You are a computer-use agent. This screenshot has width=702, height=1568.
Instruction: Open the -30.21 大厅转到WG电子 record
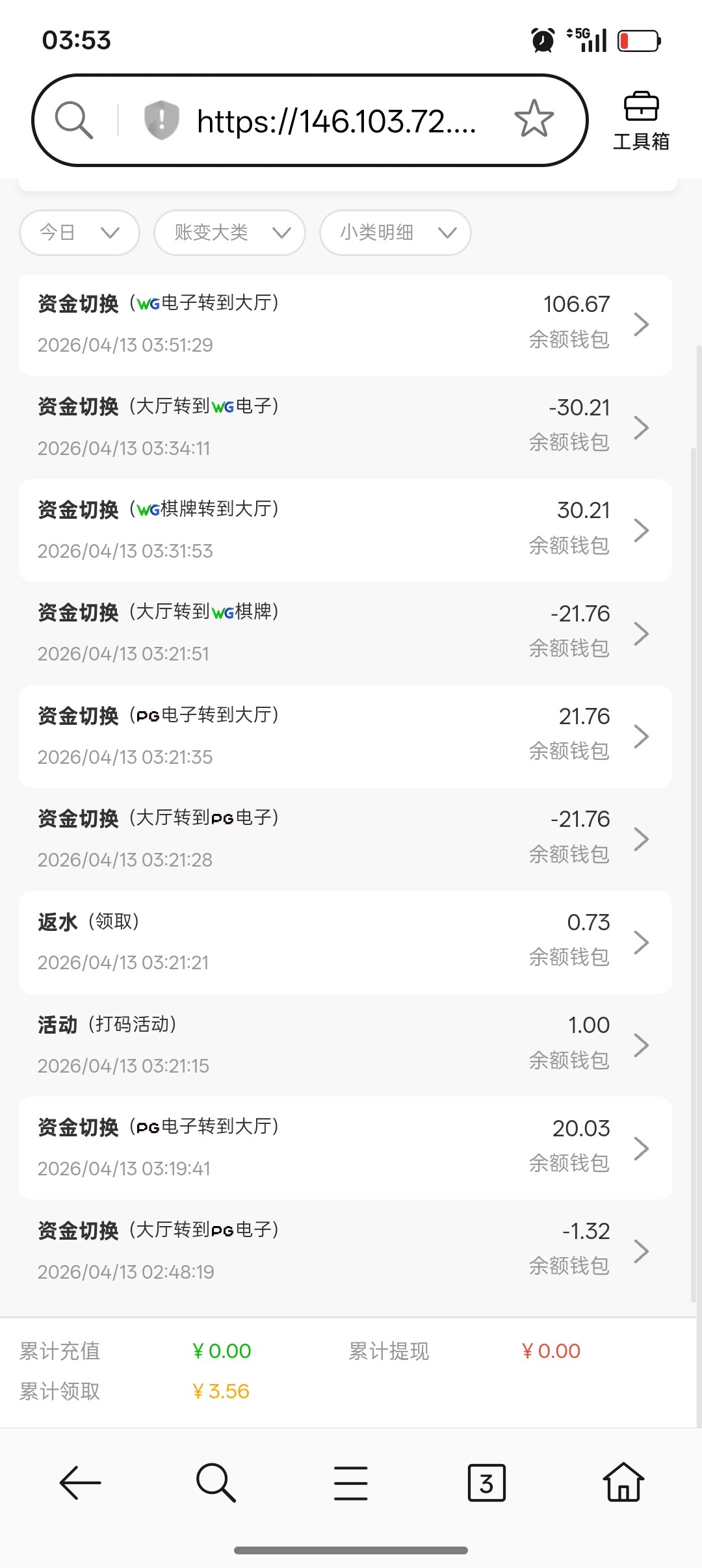click(x=345, y=427)
